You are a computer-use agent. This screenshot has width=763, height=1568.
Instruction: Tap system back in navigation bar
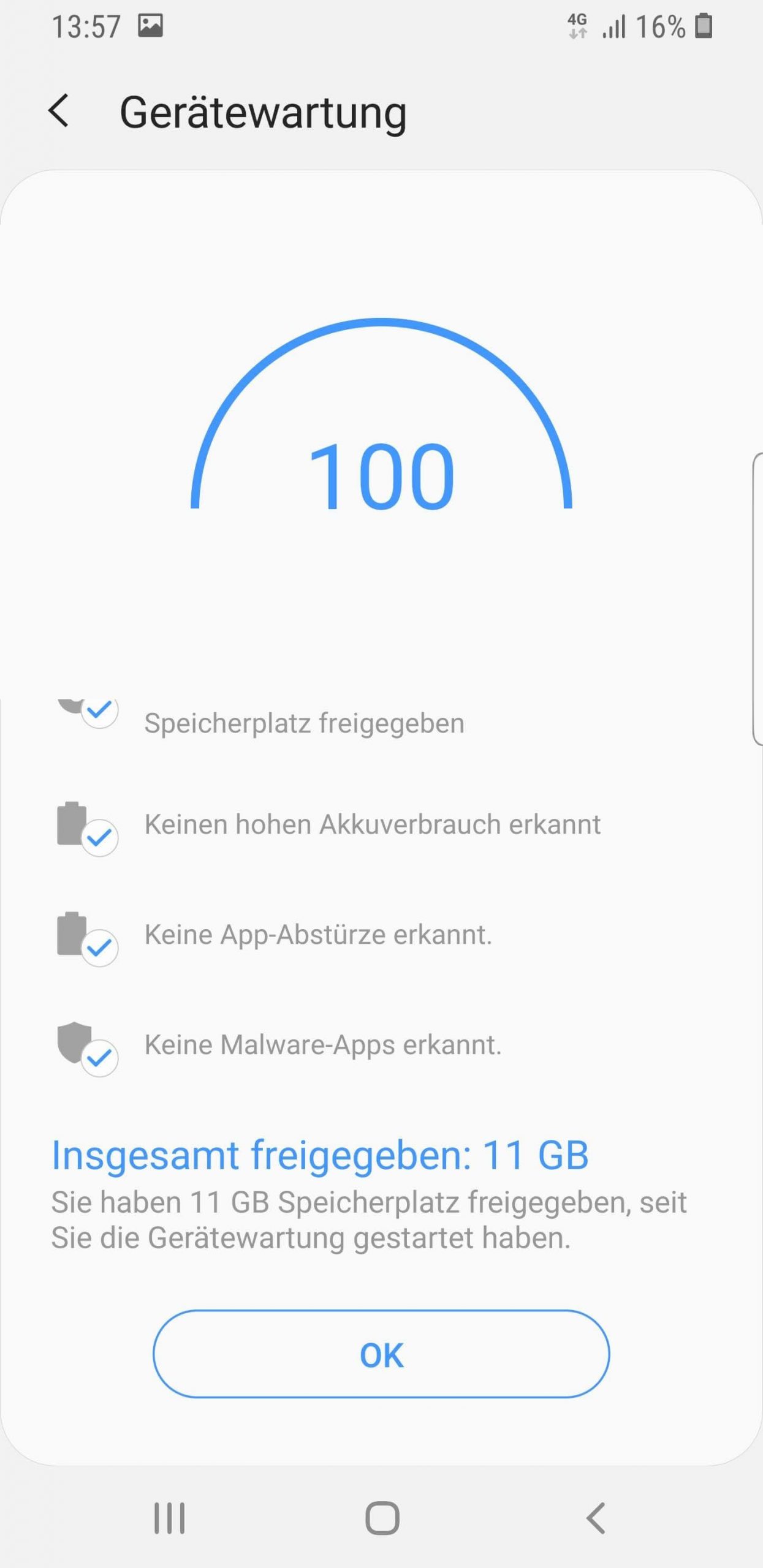click(596, 1518)
